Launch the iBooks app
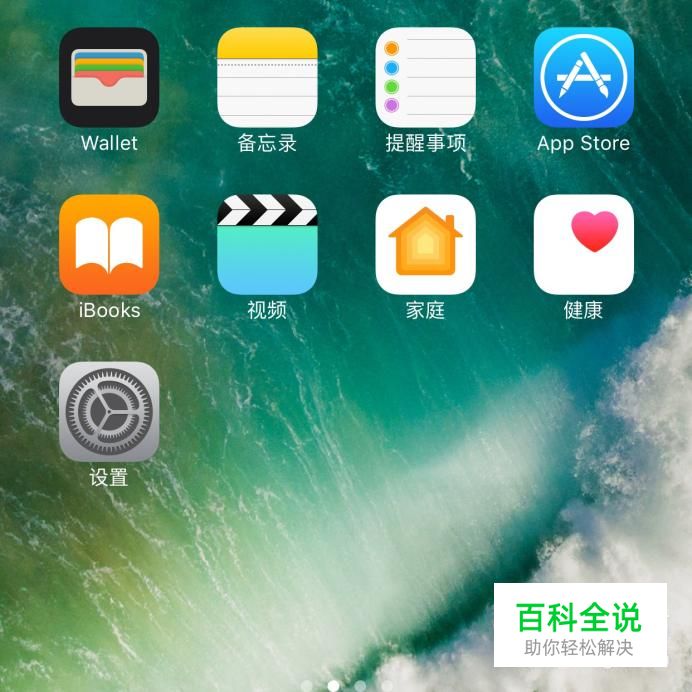The width and height of the screenshot is (692, 692). pyautogui.click(x=109, y=245)
